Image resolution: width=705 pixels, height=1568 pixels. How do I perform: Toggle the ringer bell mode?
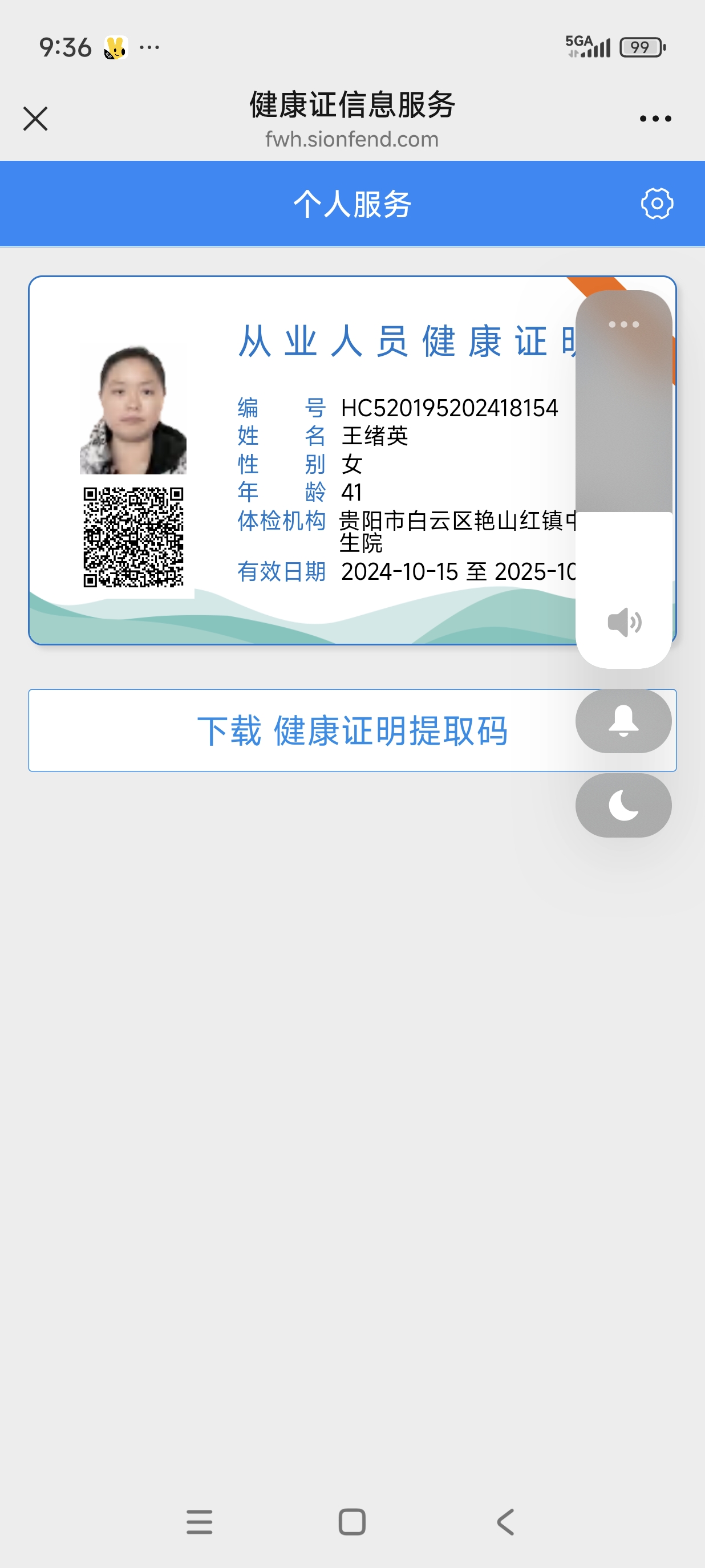pos(623,721)
